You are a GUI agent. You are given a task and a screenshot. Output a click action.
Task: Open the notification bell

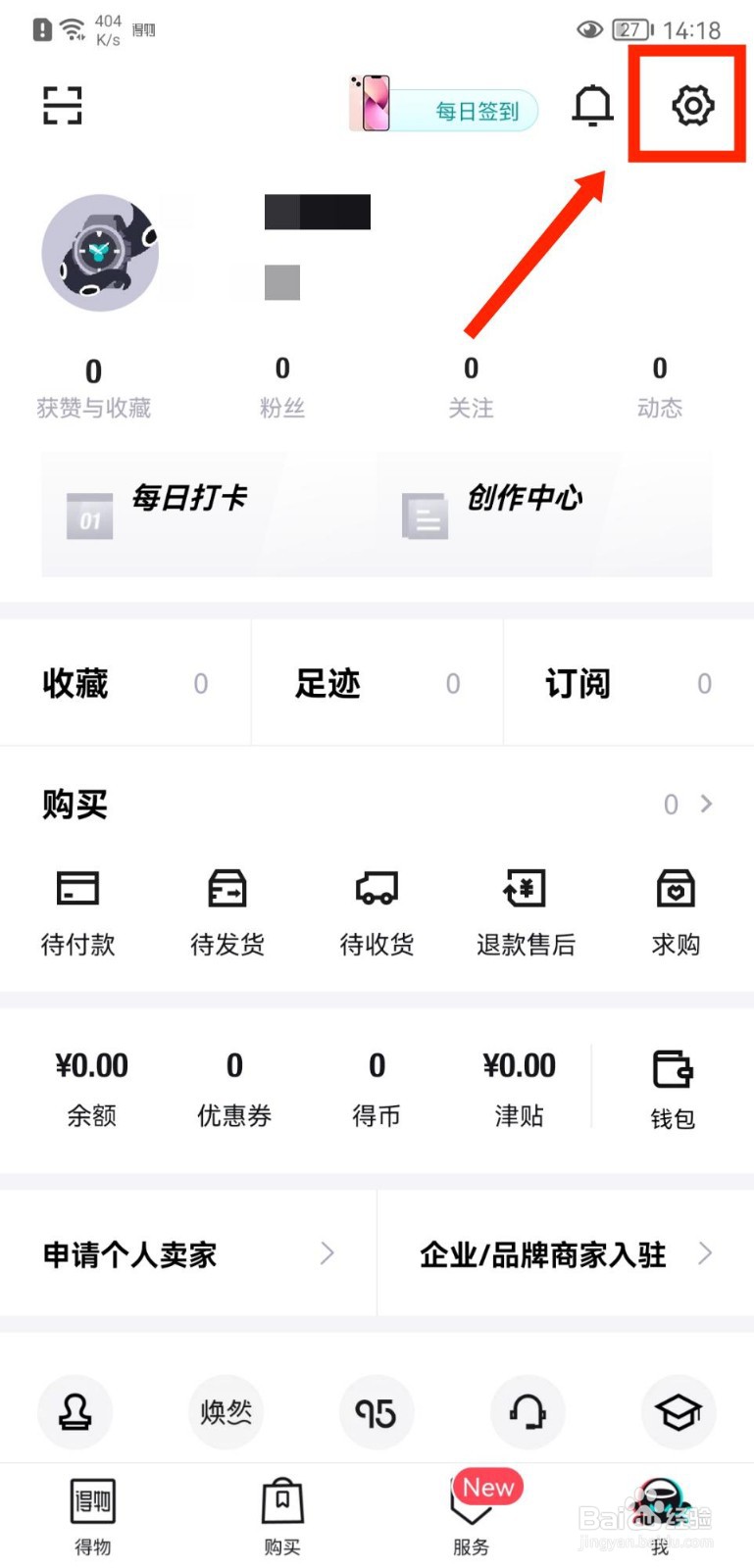coord(590,104)
